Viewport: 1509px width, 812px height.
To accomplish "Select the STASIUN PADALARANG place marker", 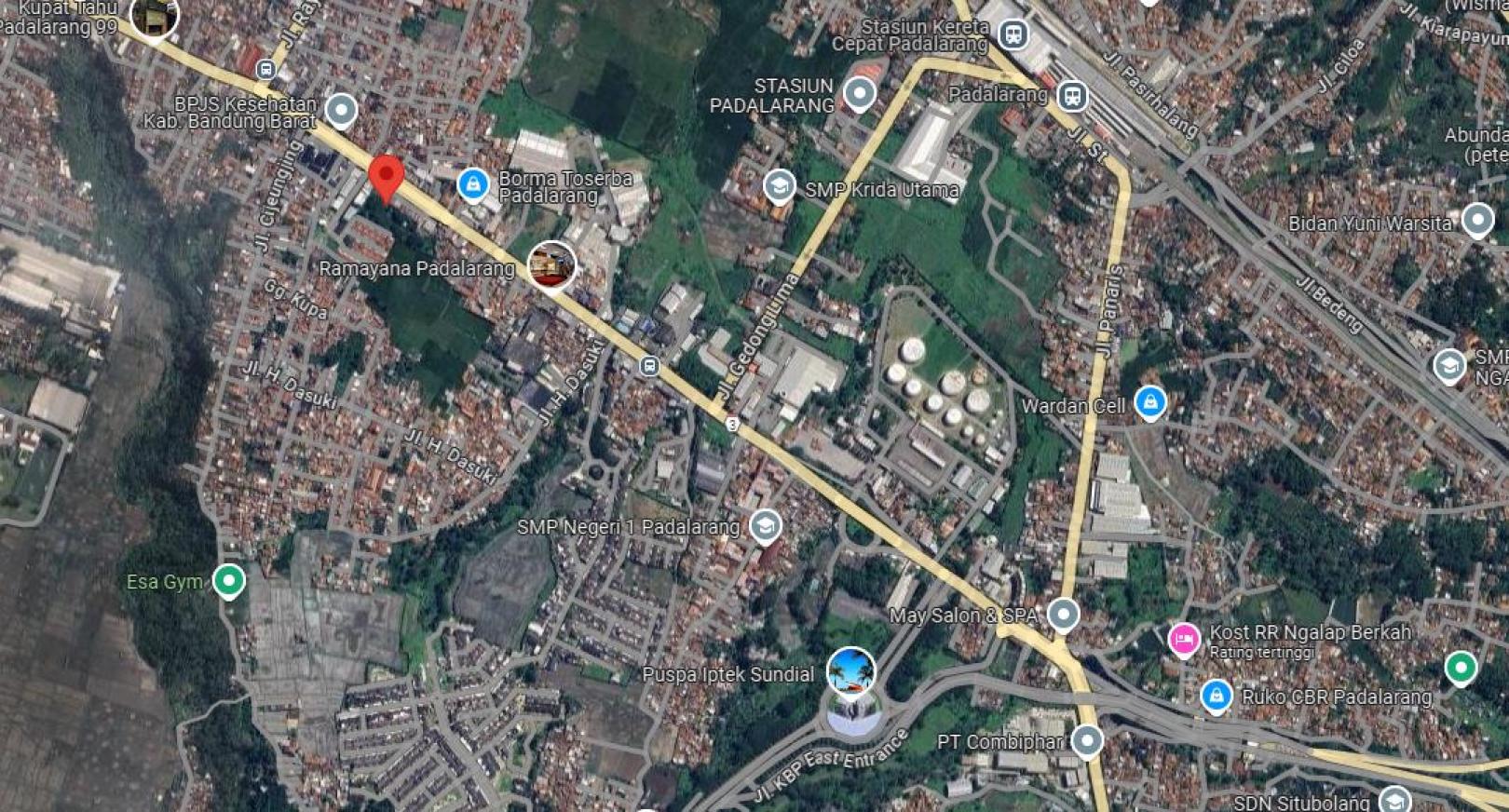I will [859, 92].
